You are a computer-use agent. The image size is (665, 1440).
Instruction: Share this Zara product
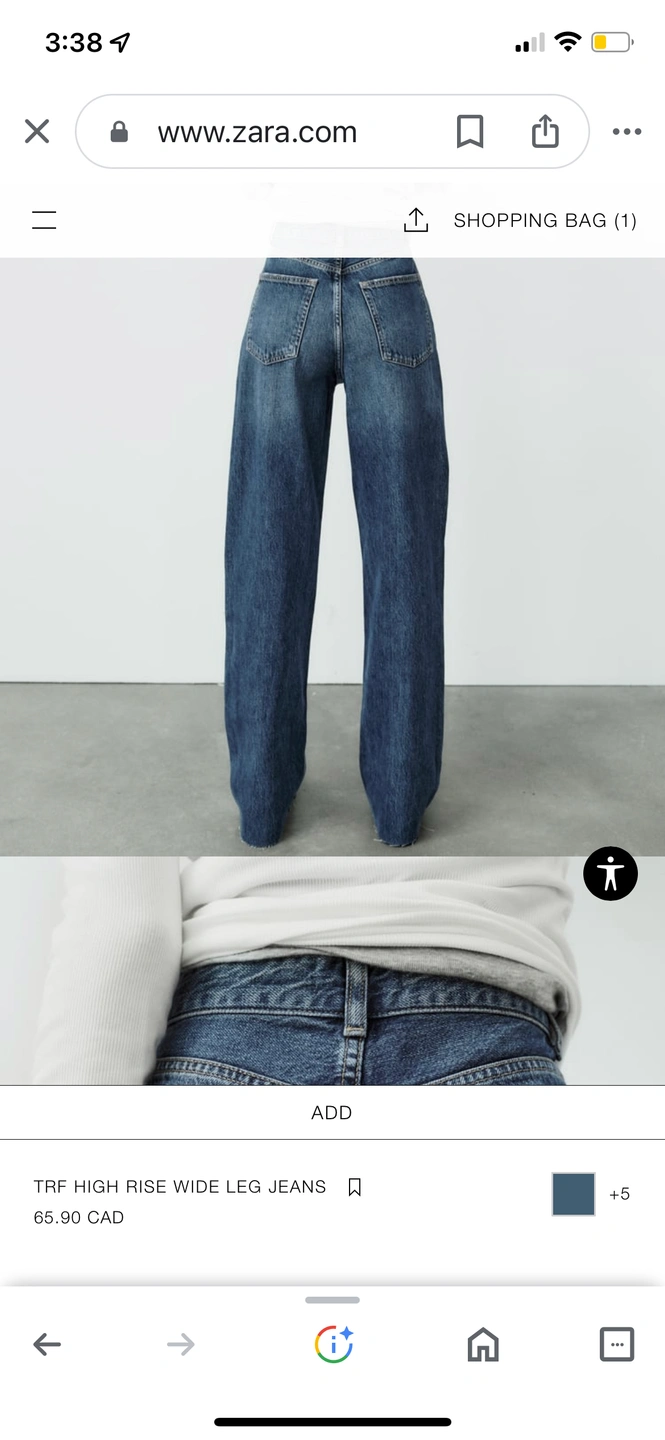coord(416,220)
